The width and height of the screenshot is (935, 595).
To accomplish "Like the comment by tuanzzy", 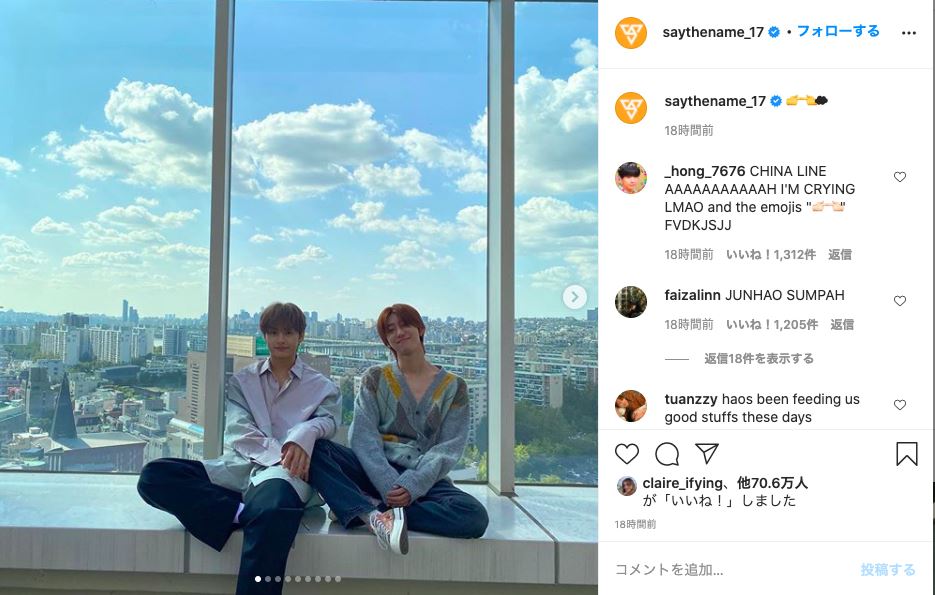I will point(899,405).
